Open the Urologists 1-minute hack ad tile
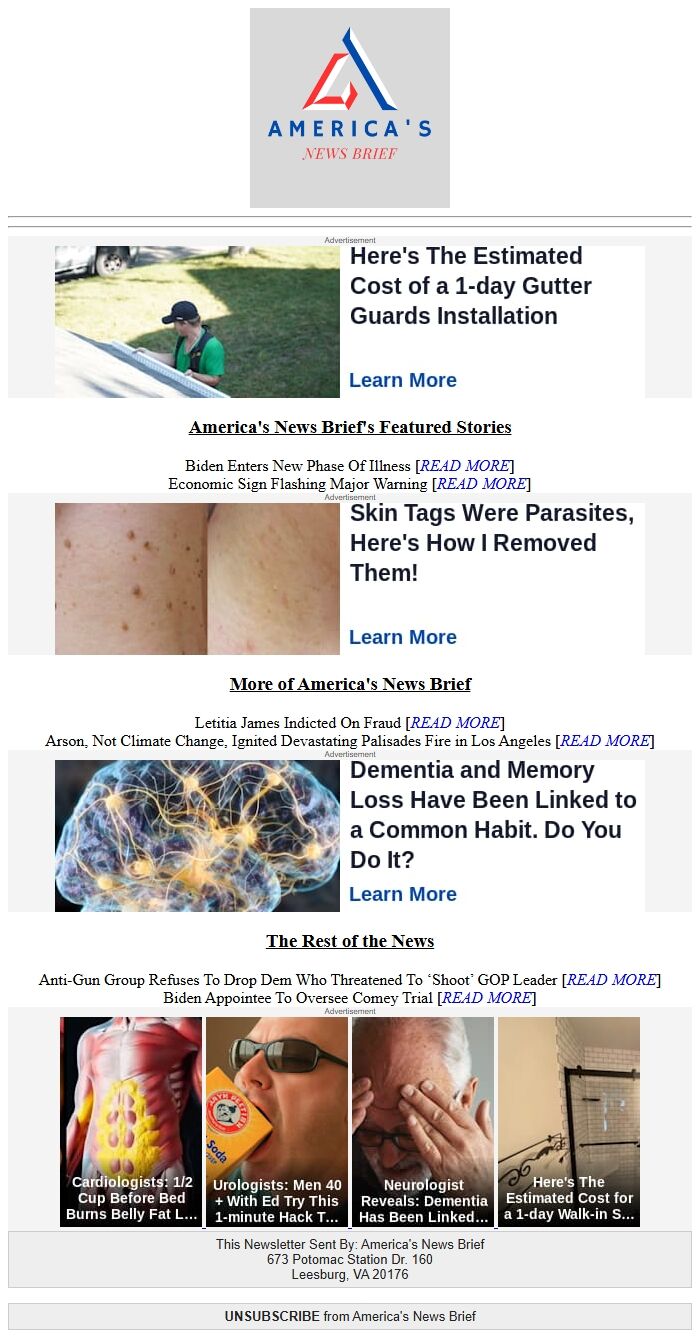700x1339 pixels. (x=277, y=1122)
